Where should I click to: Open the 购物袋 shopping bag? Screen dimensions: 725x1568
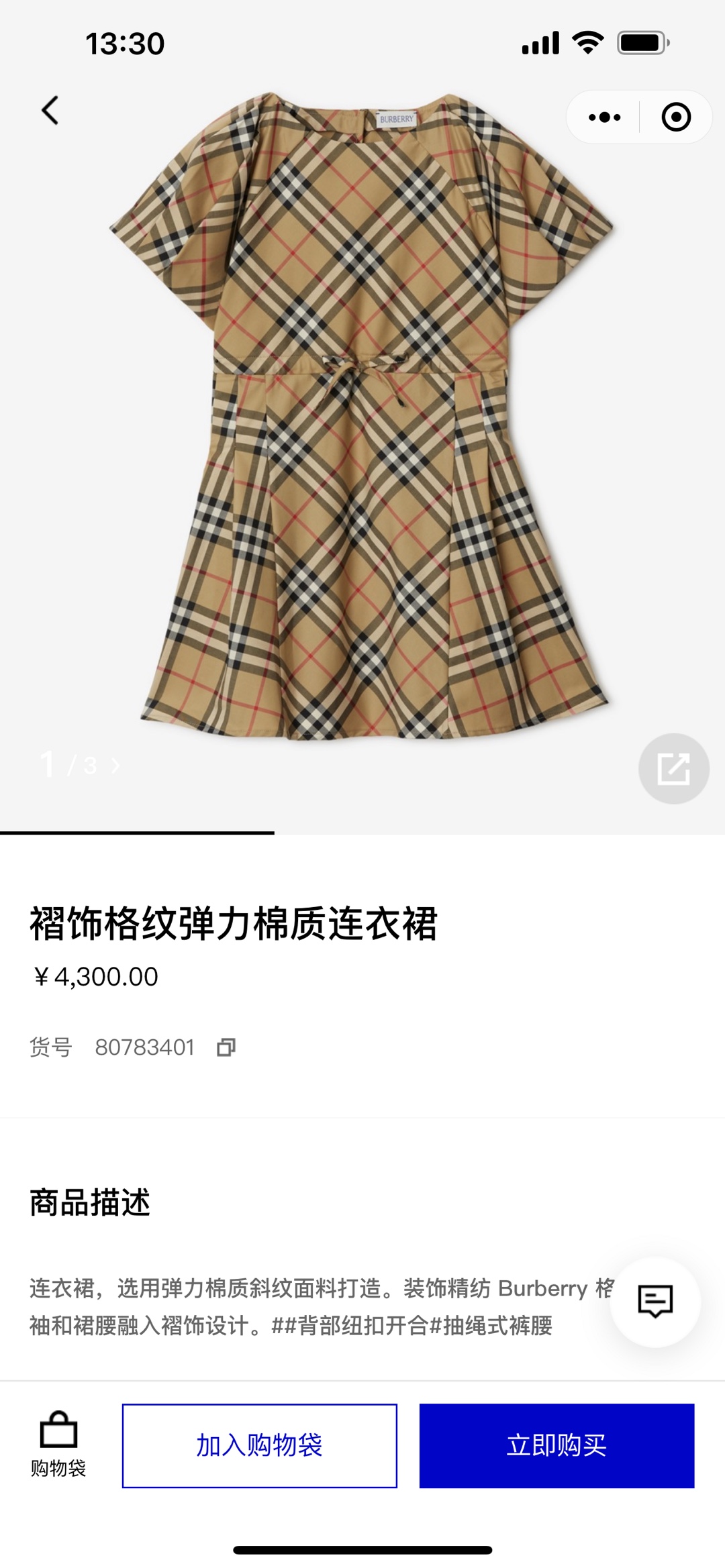point(58,1444)
